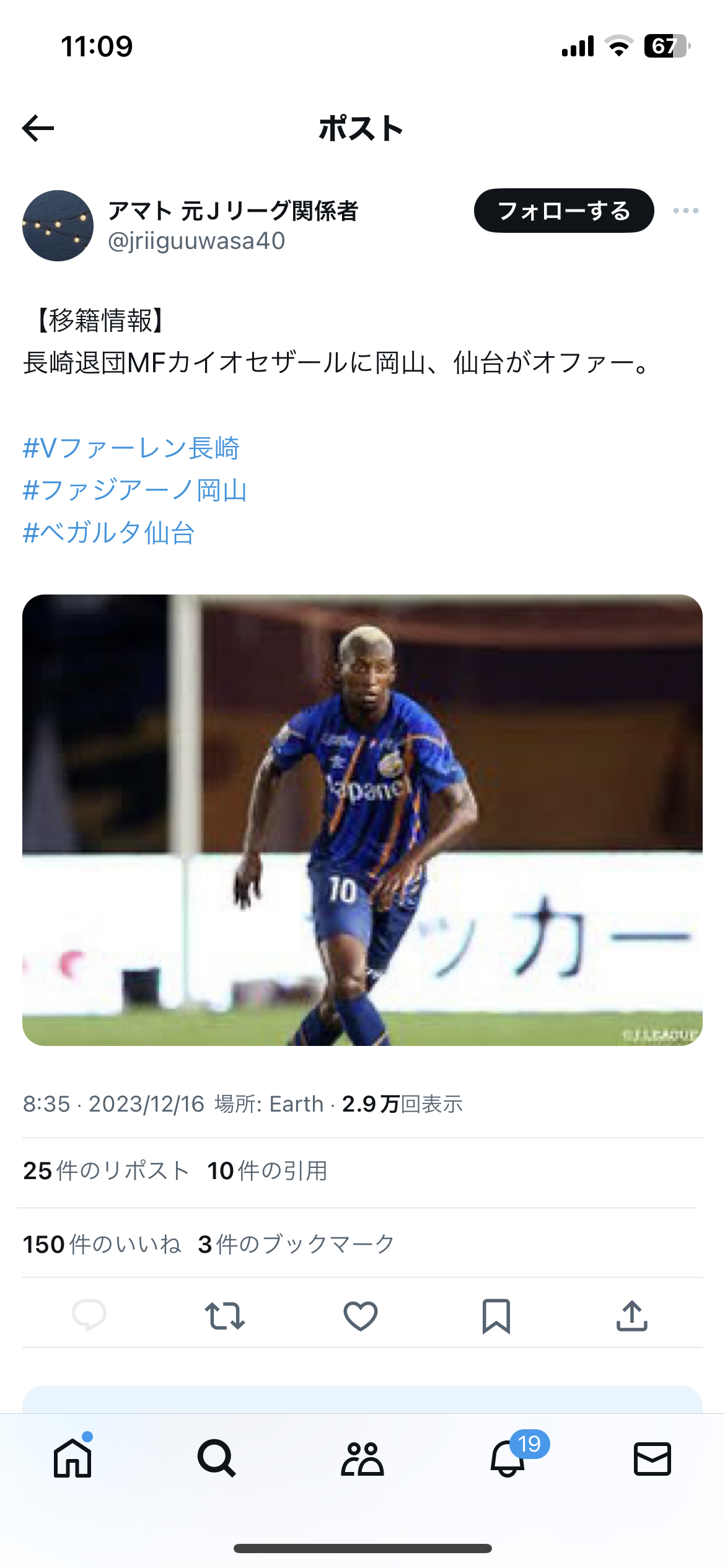
Task: Go back using the top-left arrow
Action: tap(38, 128)
